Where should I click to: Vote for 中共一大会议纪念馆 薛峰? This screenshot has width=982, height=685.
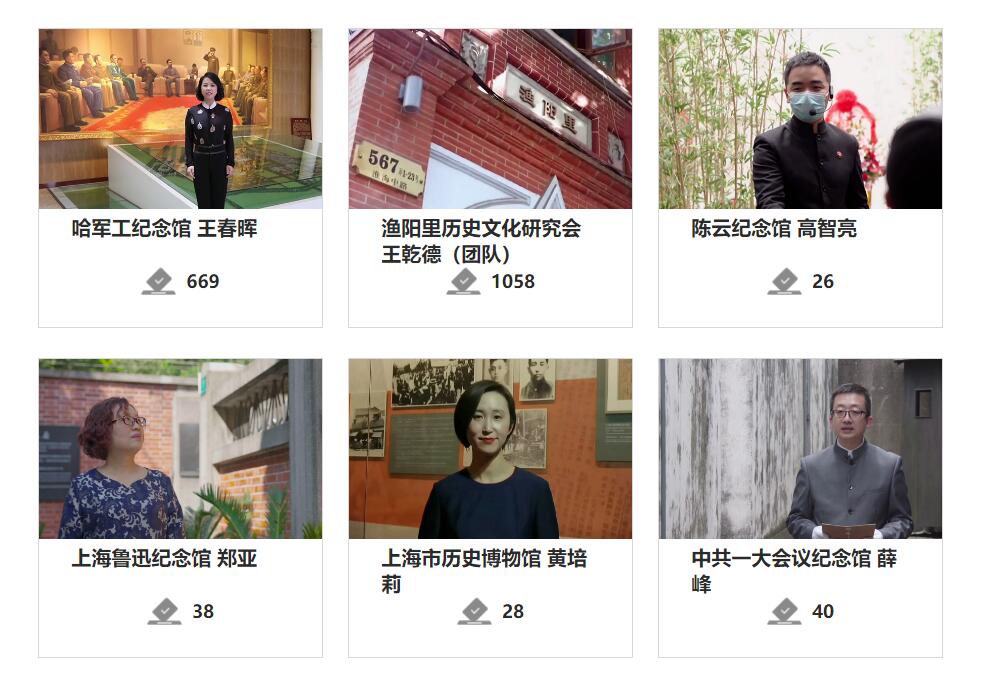(785, 611)
